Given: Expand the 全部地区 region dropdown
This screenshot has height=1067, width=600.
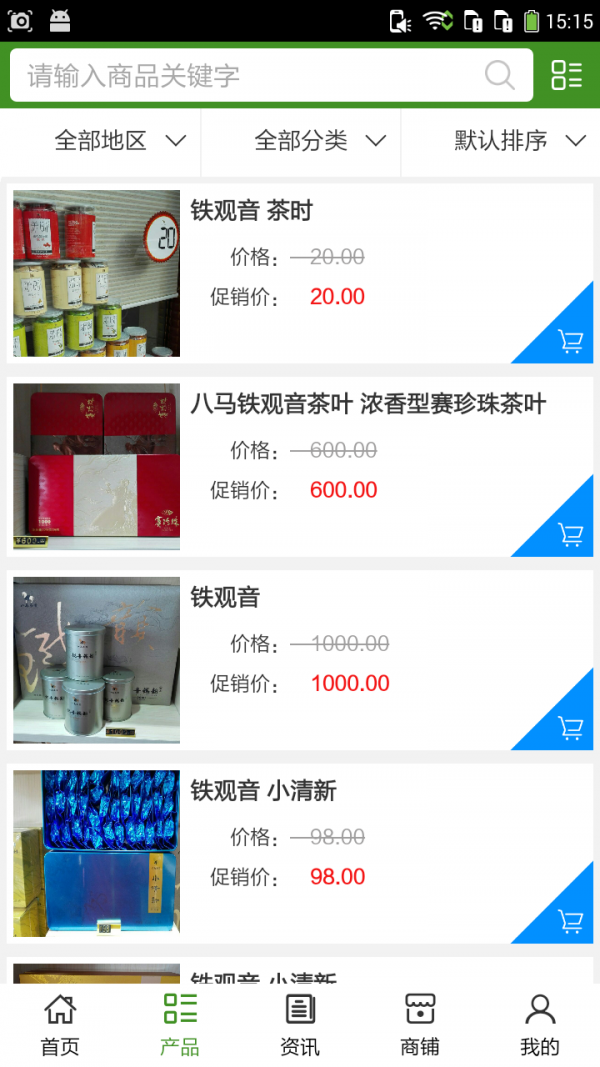Looking at the screenshot, I should [120, 141].
